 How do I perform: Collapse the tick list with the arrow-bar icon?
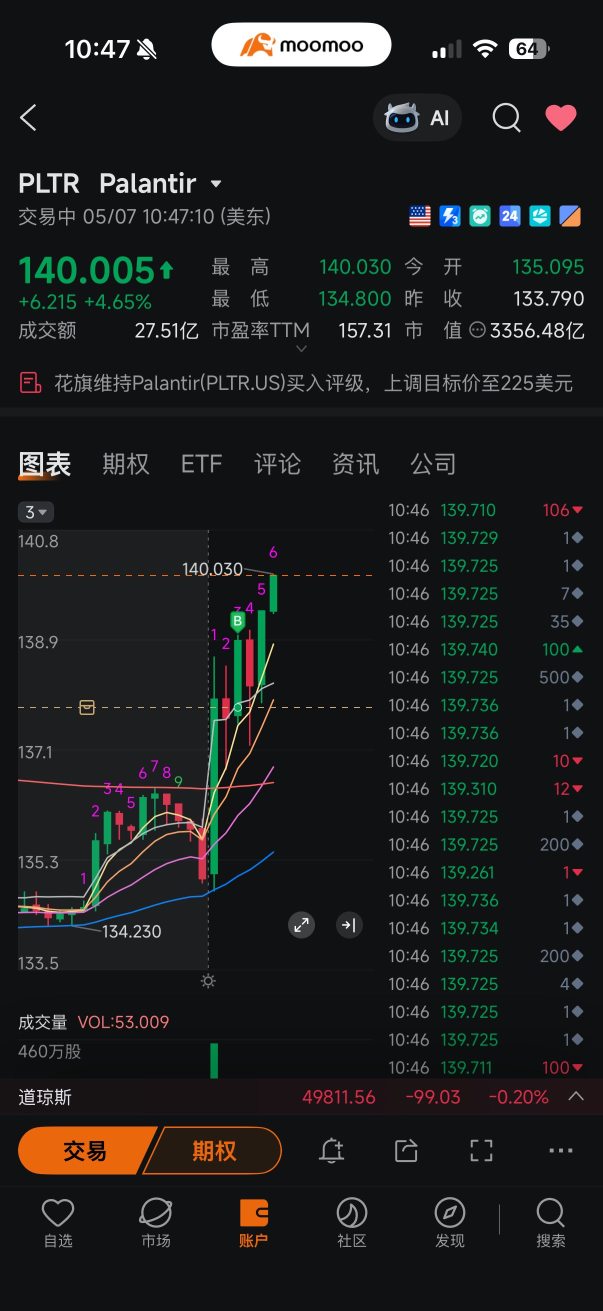[349, 925]
